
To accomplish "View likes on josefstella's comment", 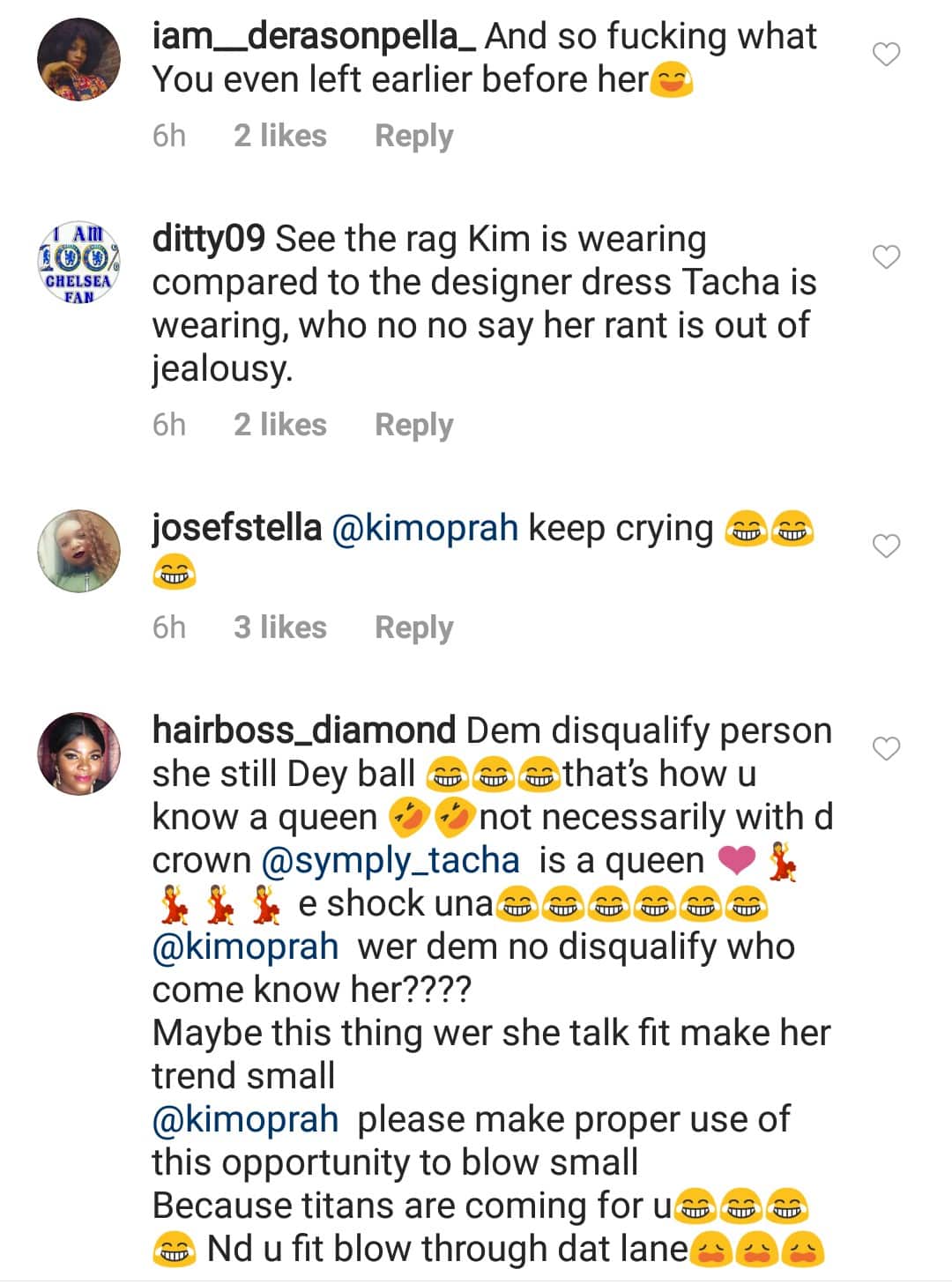I will click(x=279, y=627).
